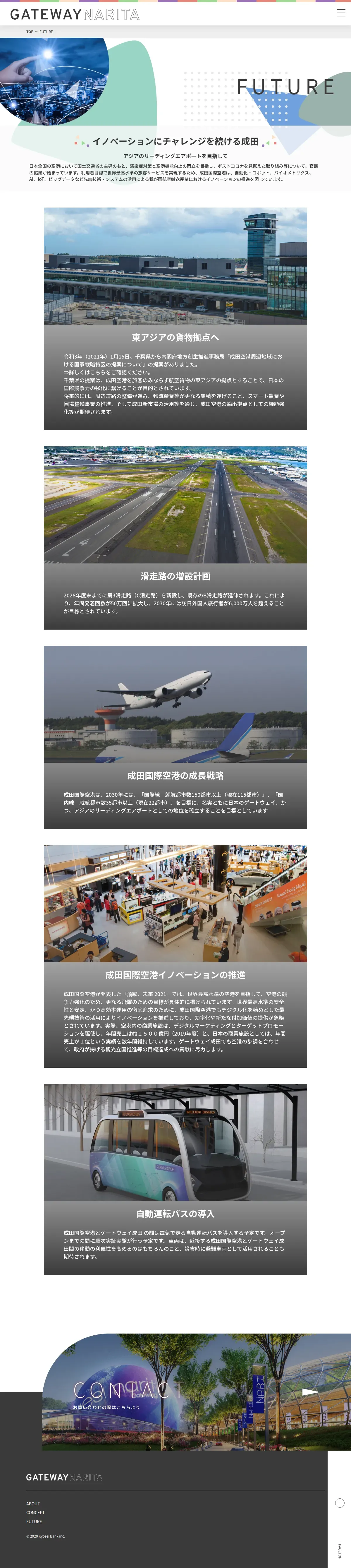
Task: Open the GATEWAY NARITA header logo link
Action: 74,14
